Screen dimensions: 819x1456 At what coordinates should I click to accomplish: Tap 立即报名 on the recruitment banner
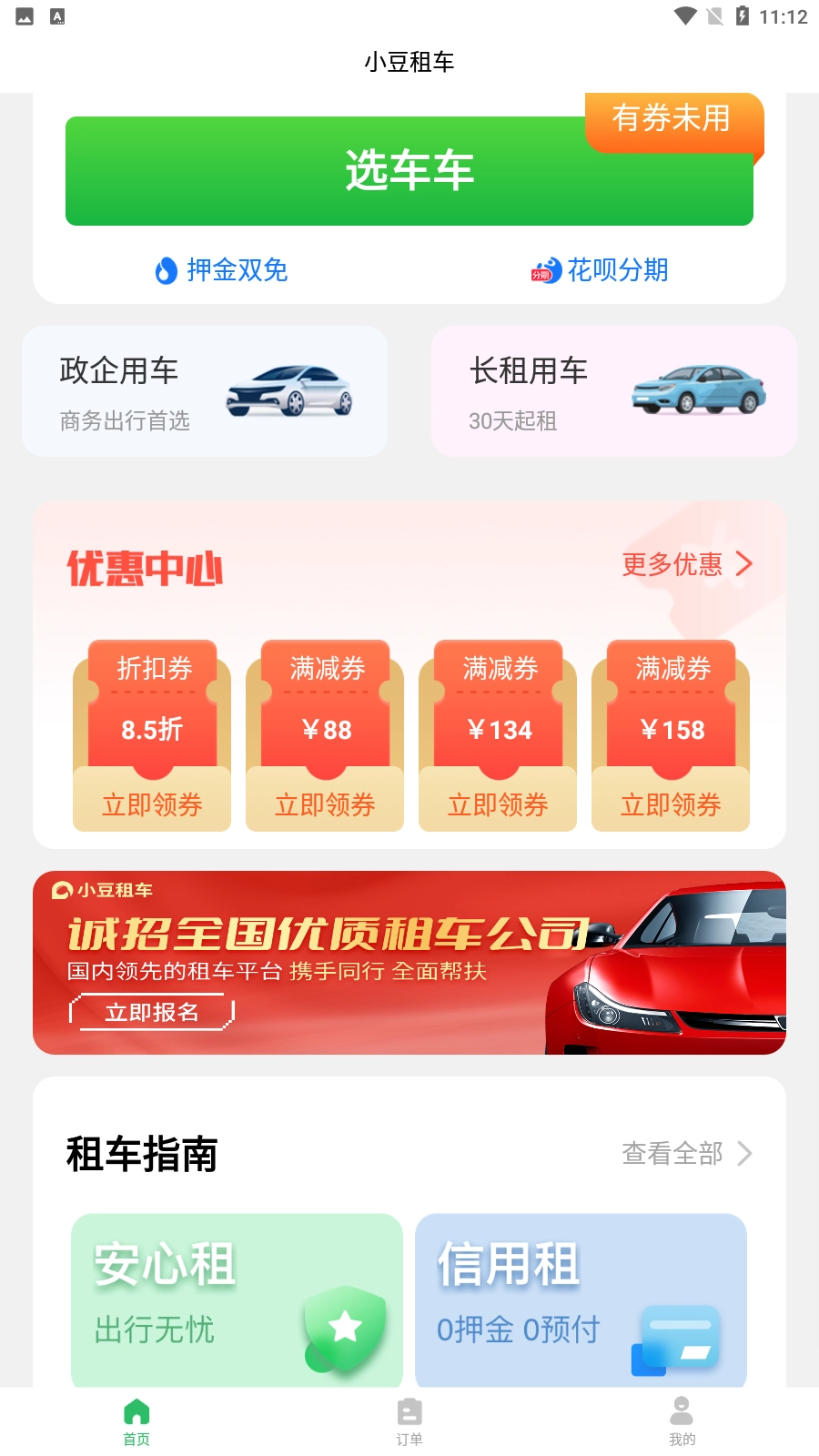coord(152,1012)
